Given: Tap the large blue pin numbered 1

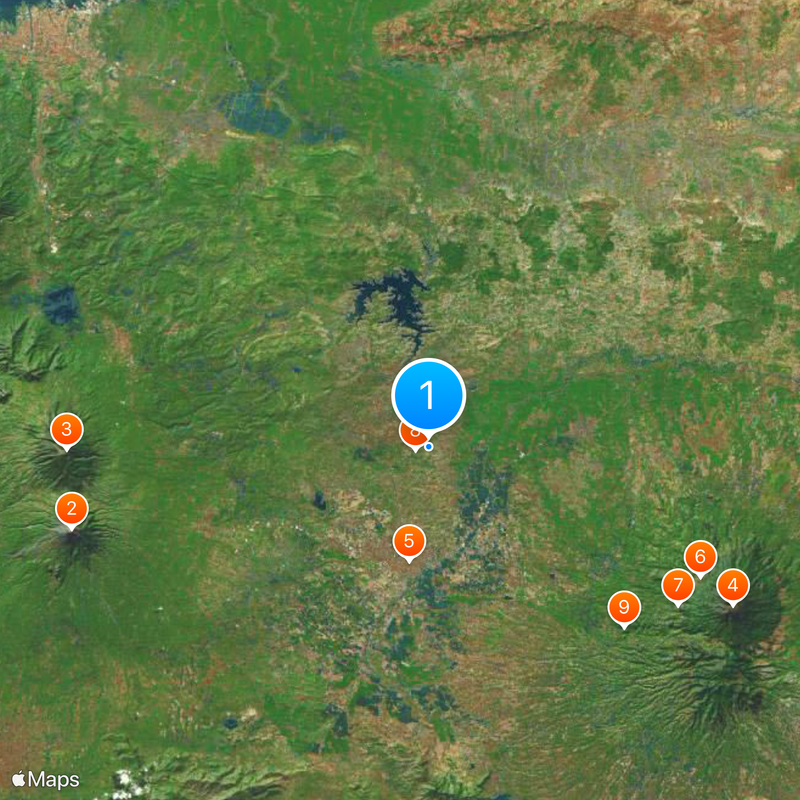Looking at the screenshot, I should (429, 396).
